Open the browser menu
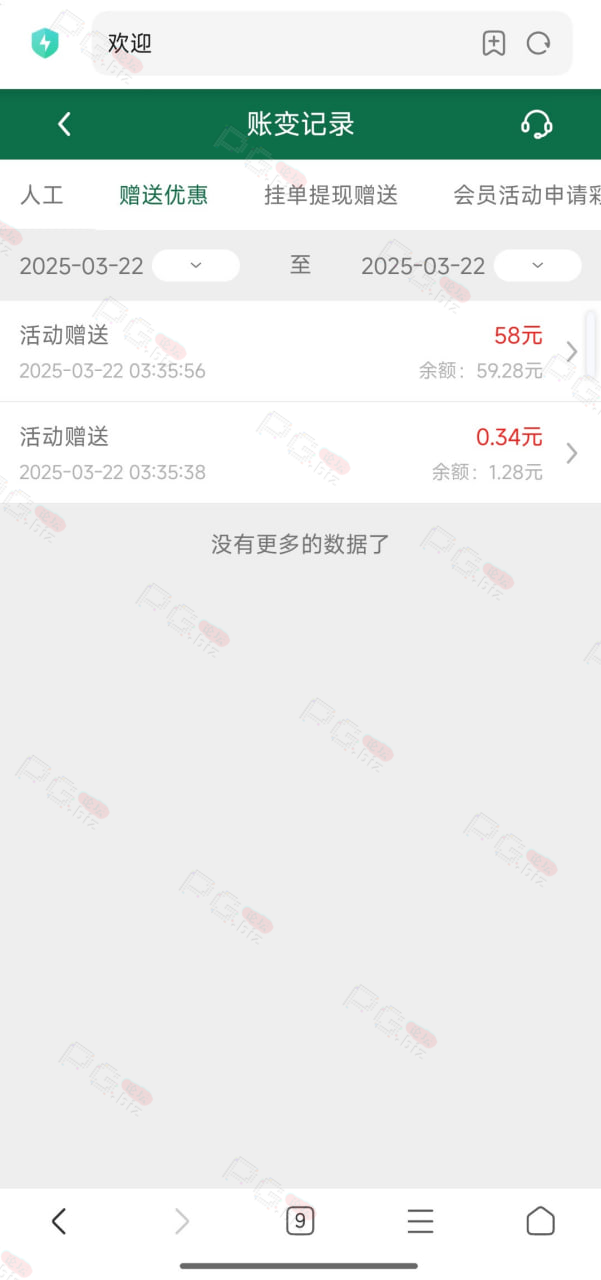 tap(420, 1221)
